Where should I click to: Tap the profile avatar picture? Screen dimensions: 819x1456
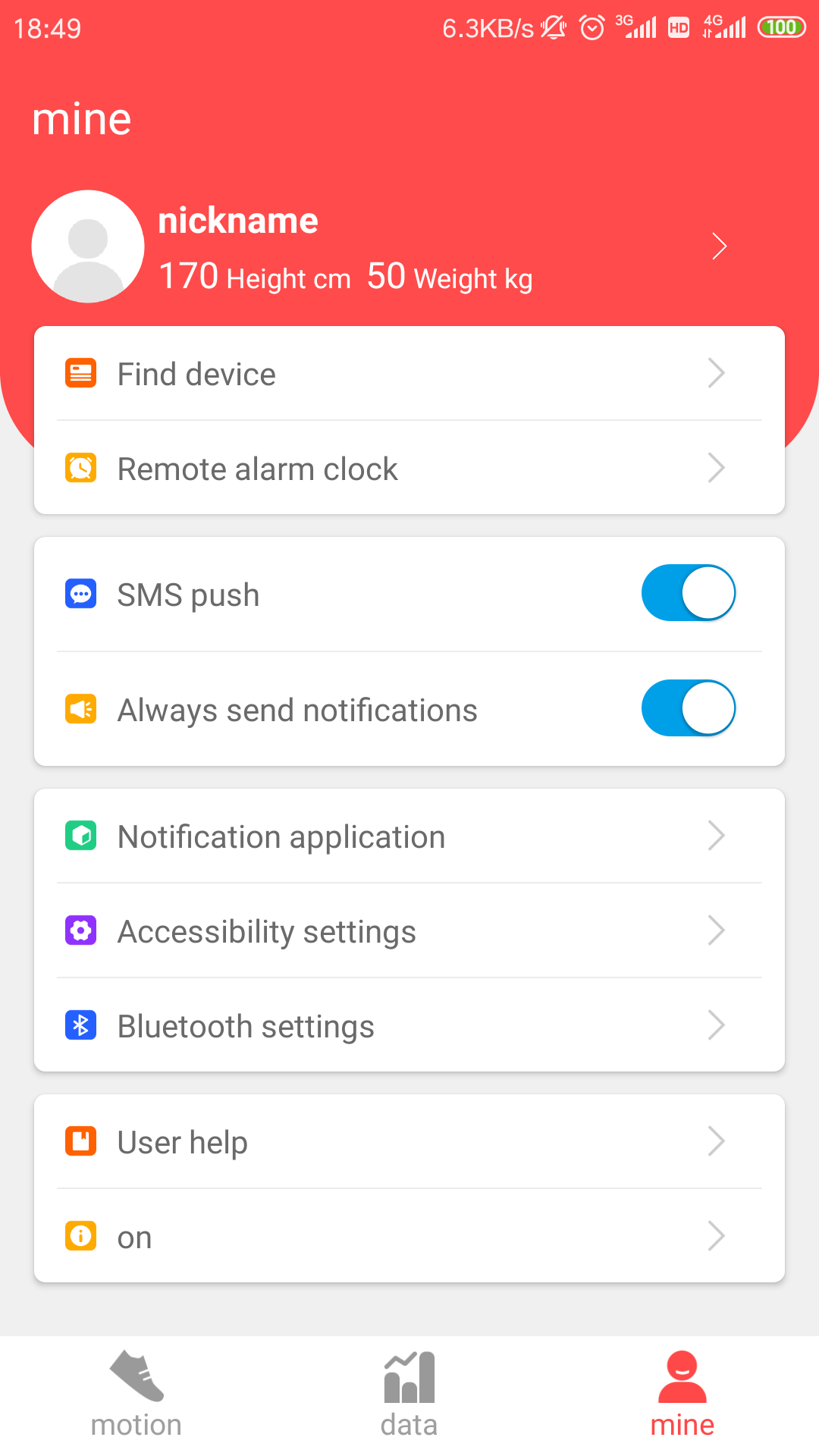88,246
